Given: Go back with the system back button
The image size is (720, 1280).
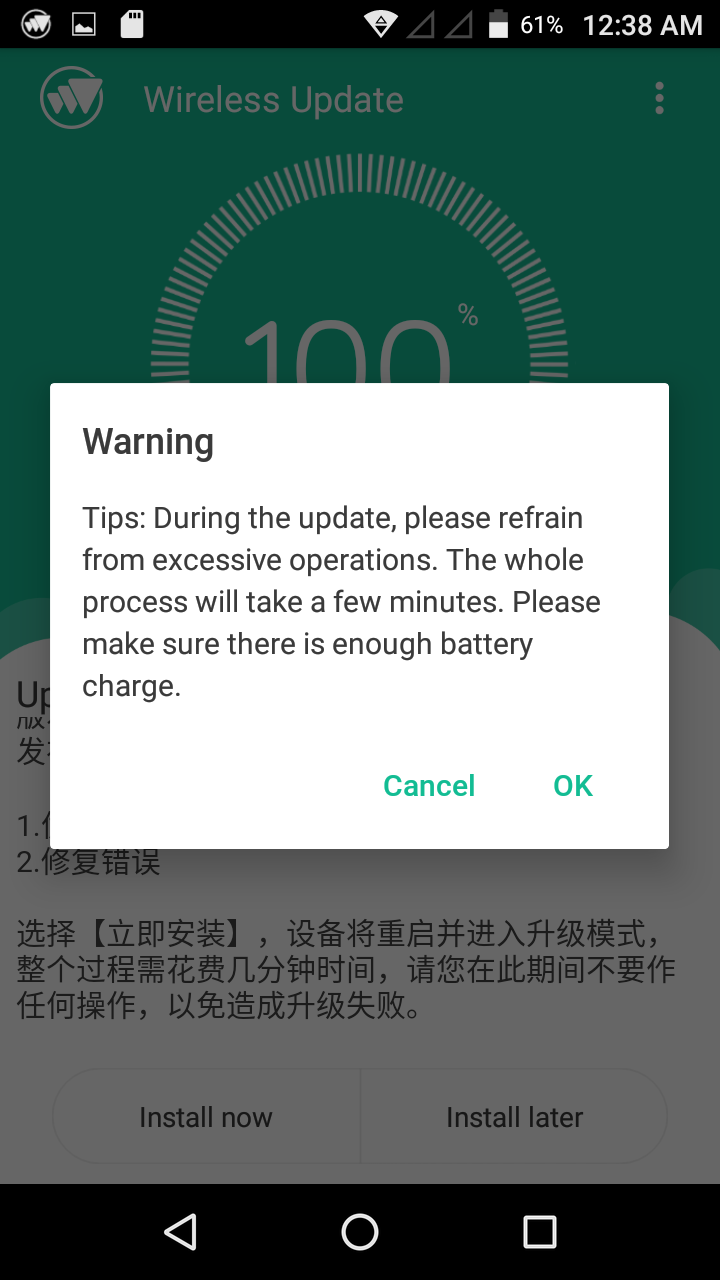Looking at the screenshot, I should 180,1232.
